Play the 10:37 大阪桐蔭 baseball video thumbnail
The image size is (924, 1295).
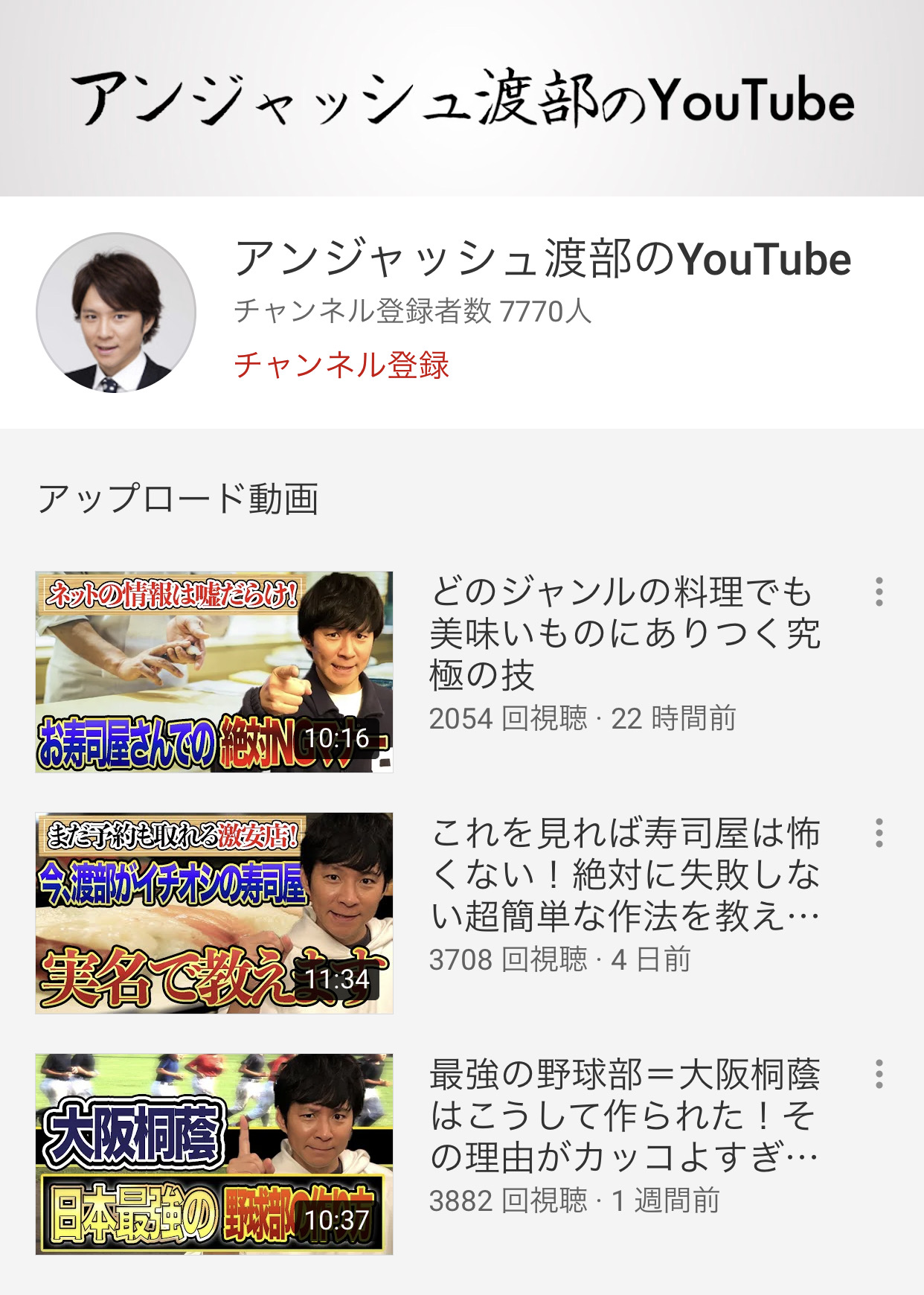(x=214, y=1154)
